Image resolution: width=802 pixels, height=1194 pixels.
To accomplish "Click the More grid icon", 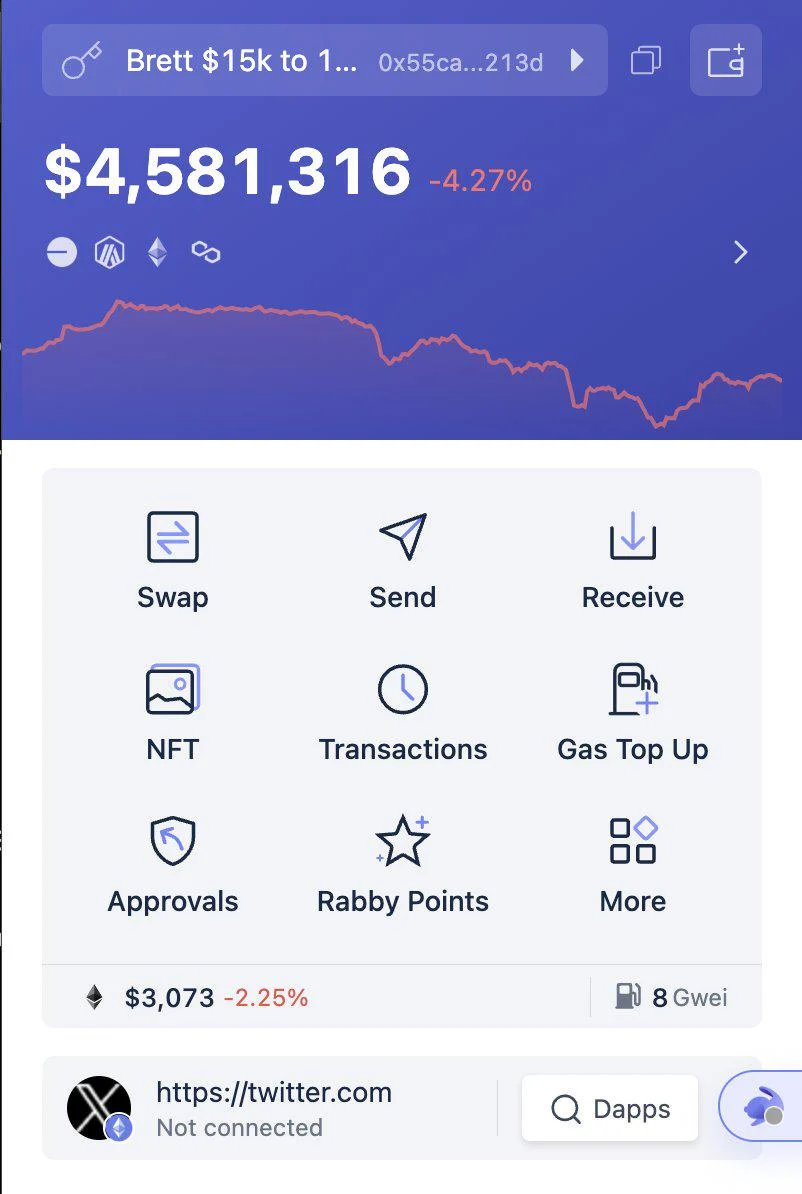I will (x=632, y=840).
